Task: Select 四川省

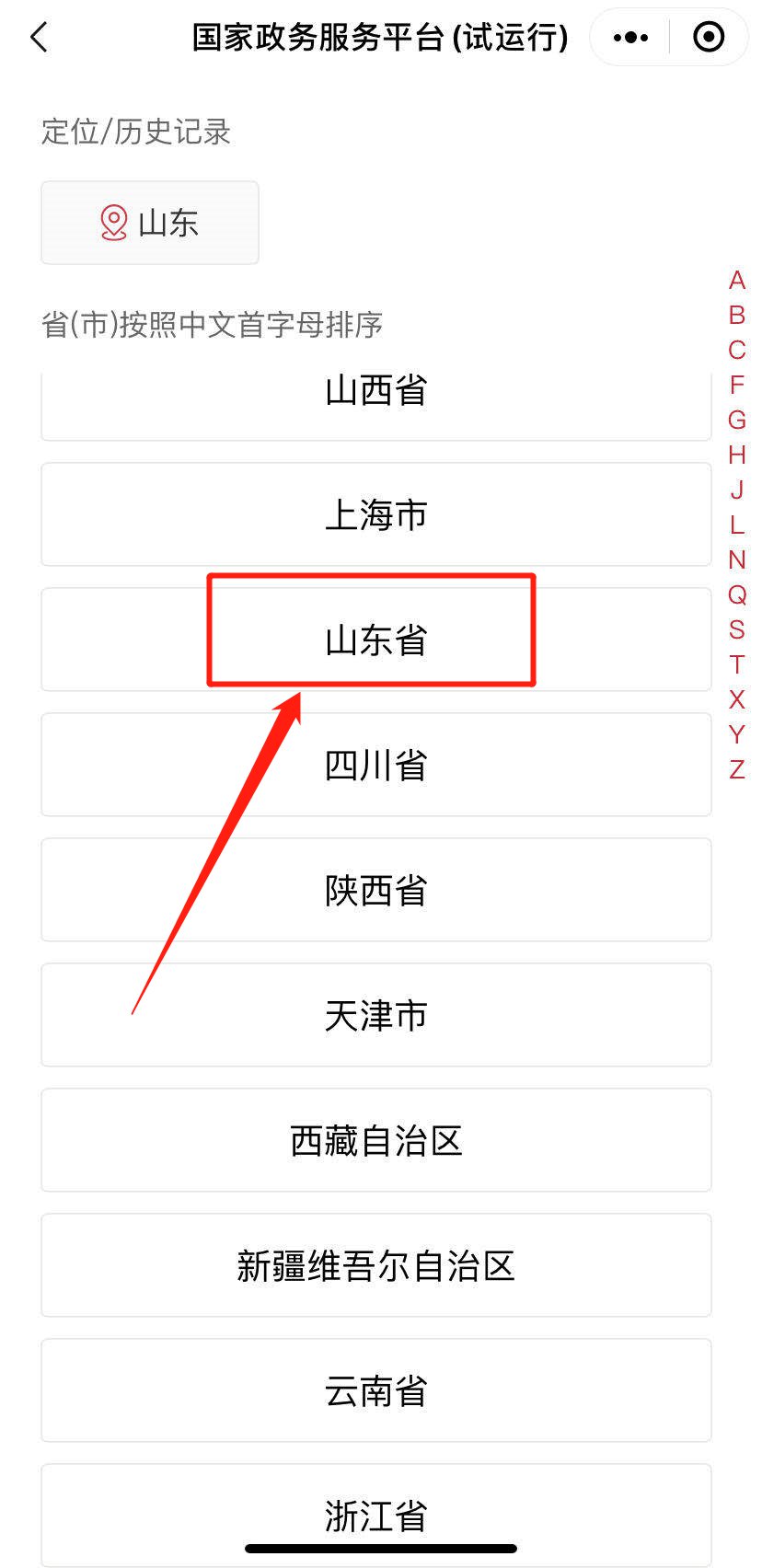Action: coord(375,765)
